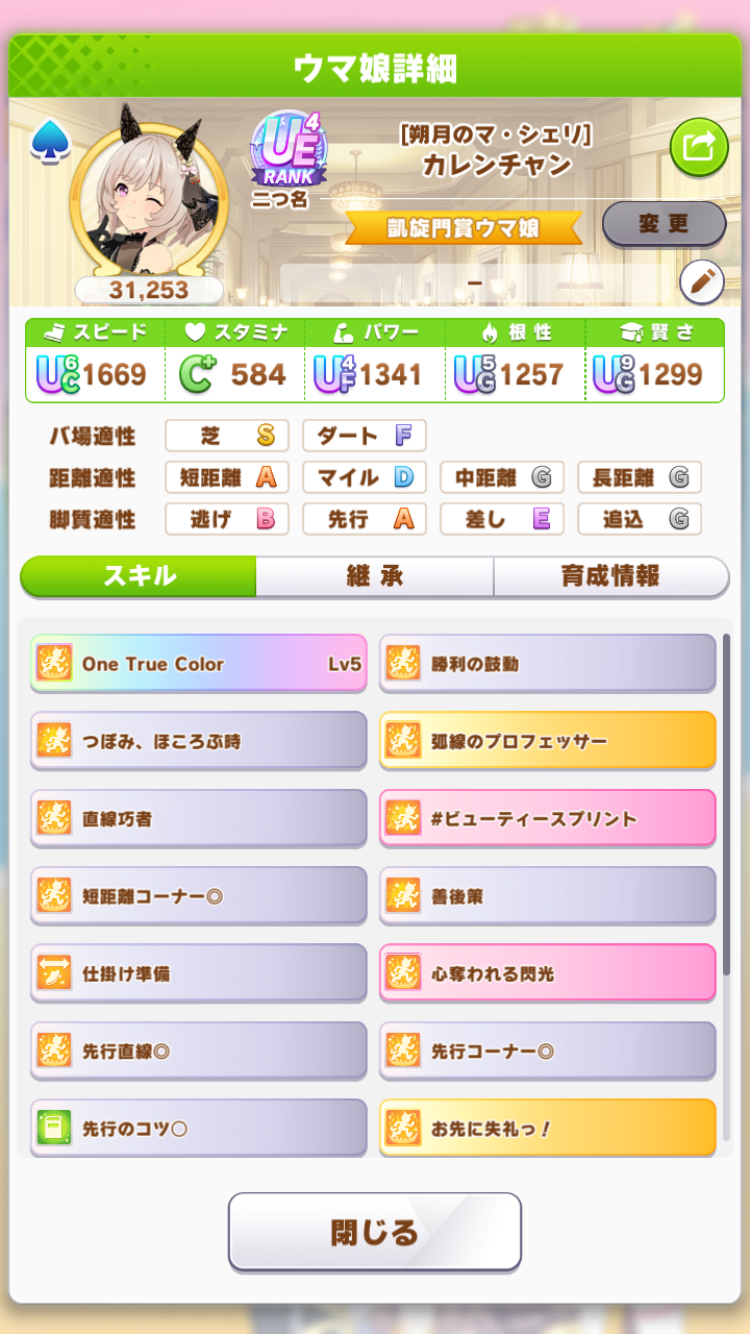
Task: View the 仕掛け準備 skill
Action: [x=198, y=973]
